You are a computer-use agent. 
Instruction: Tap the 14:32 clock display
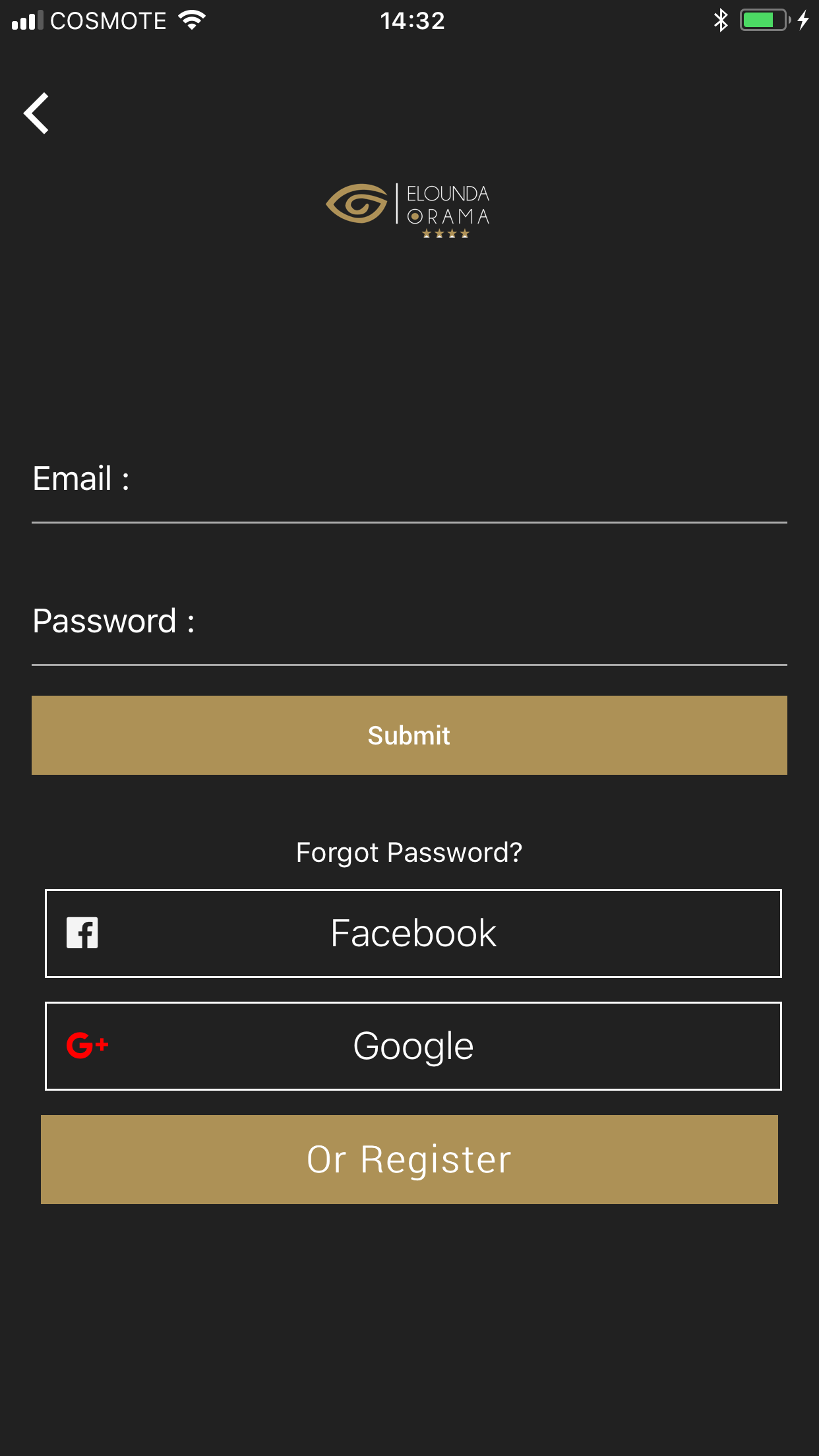[413, 20]
